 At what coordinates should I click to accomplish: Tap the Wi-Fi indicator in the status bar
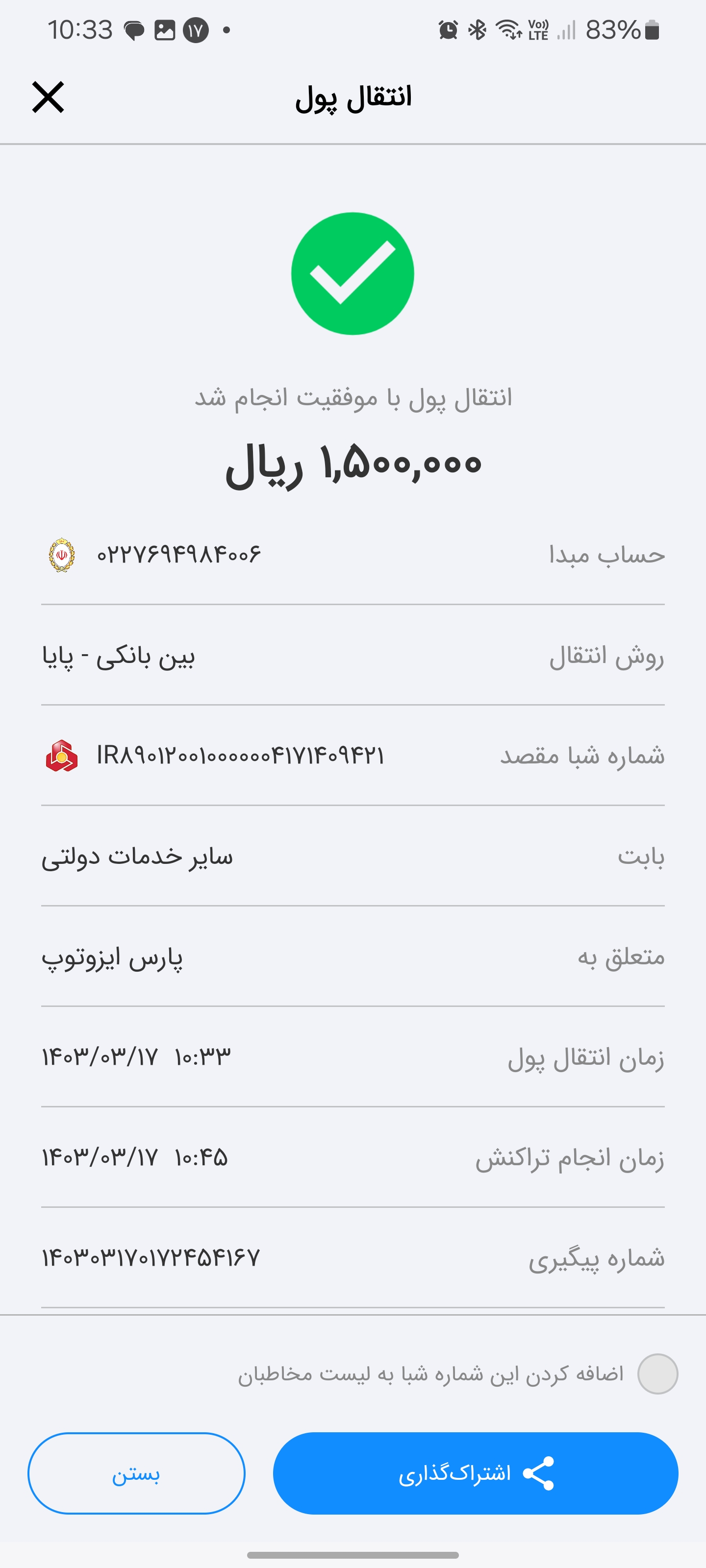pyautogui.click(x=507, y=28)
